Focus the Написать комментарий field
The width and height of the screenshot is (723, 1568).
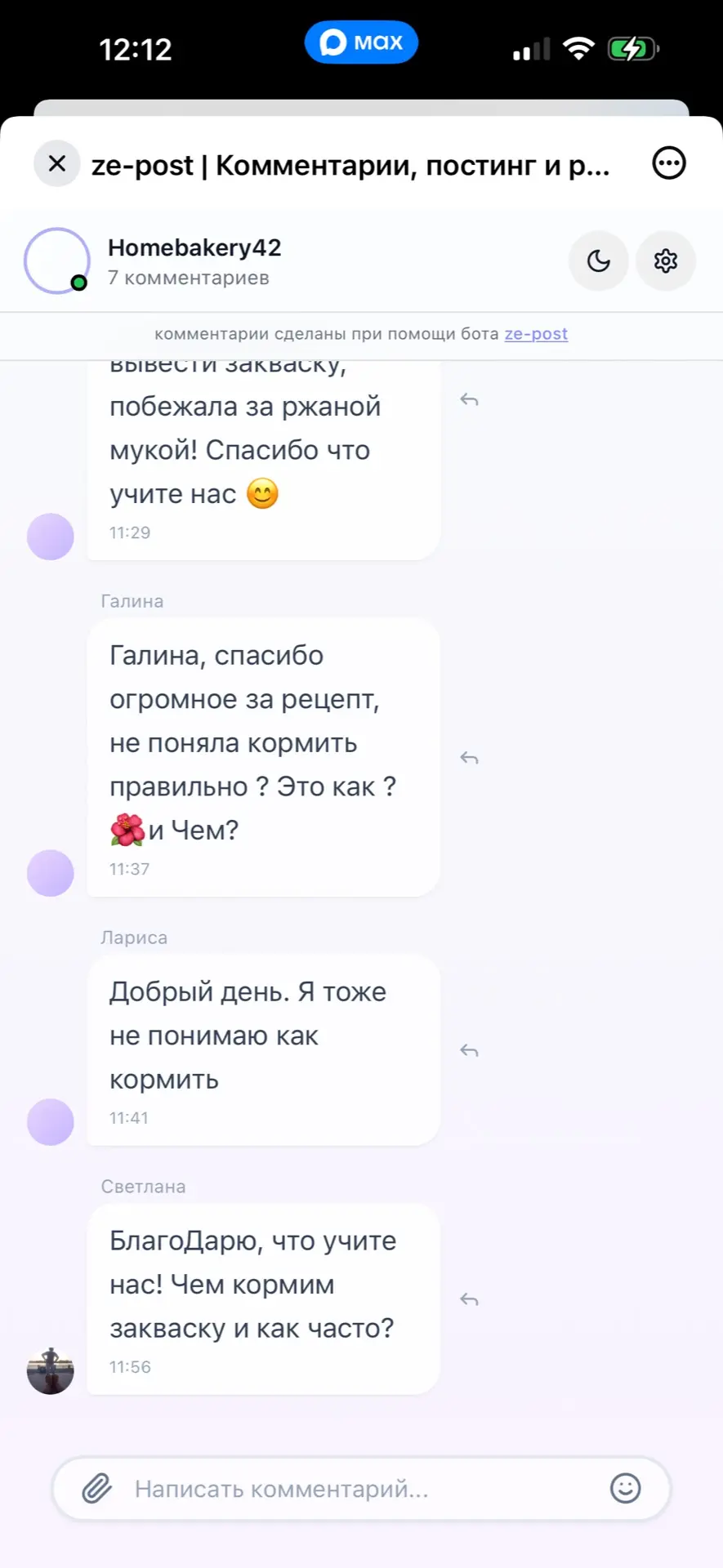click(x=359, y=1488)
